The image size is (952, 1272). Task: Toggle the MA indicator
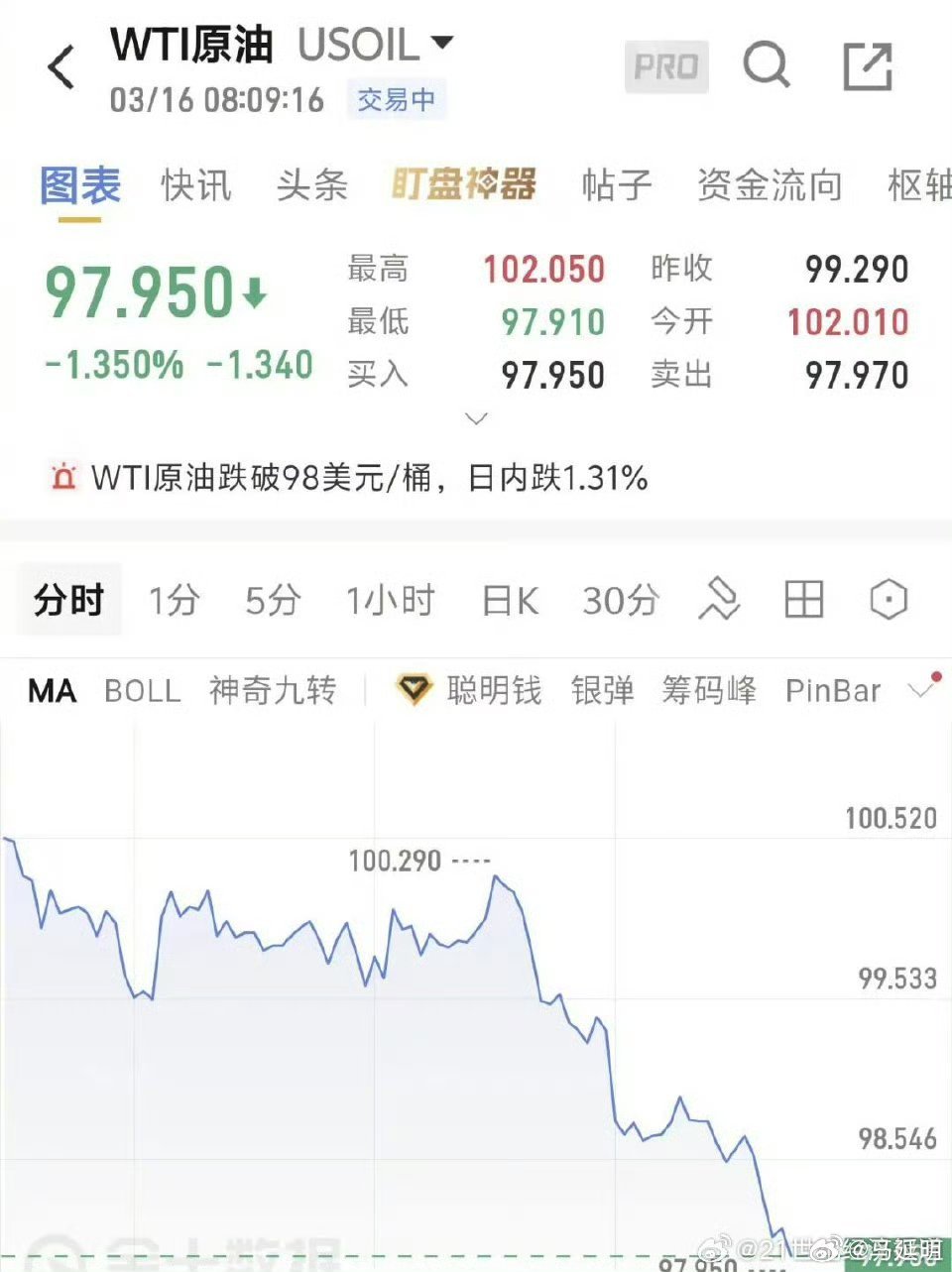click(51, 691)
